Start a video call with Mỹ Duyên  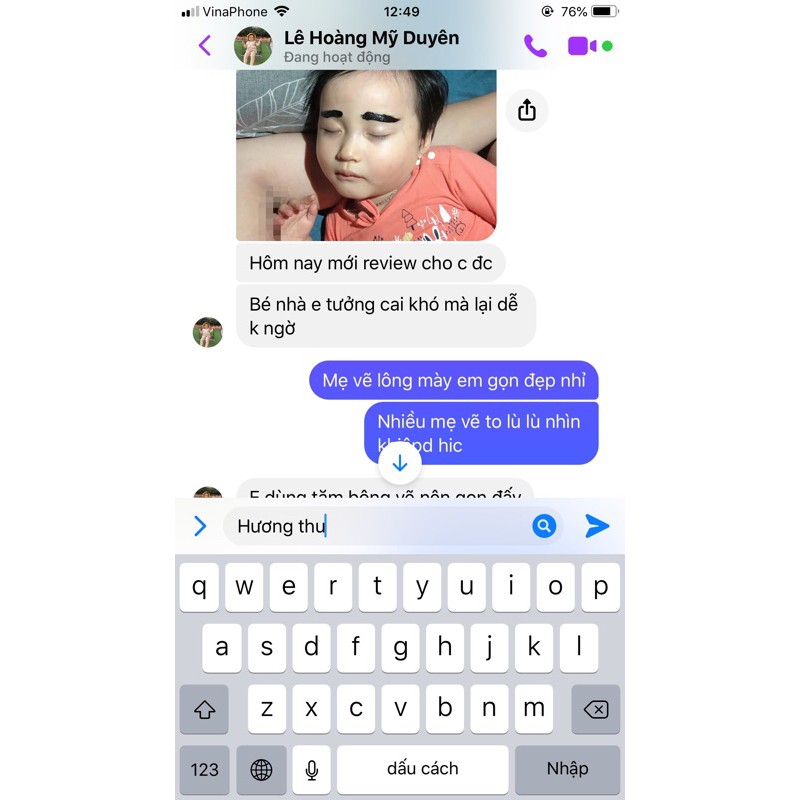pyautogui.click(x=581, y=46)
